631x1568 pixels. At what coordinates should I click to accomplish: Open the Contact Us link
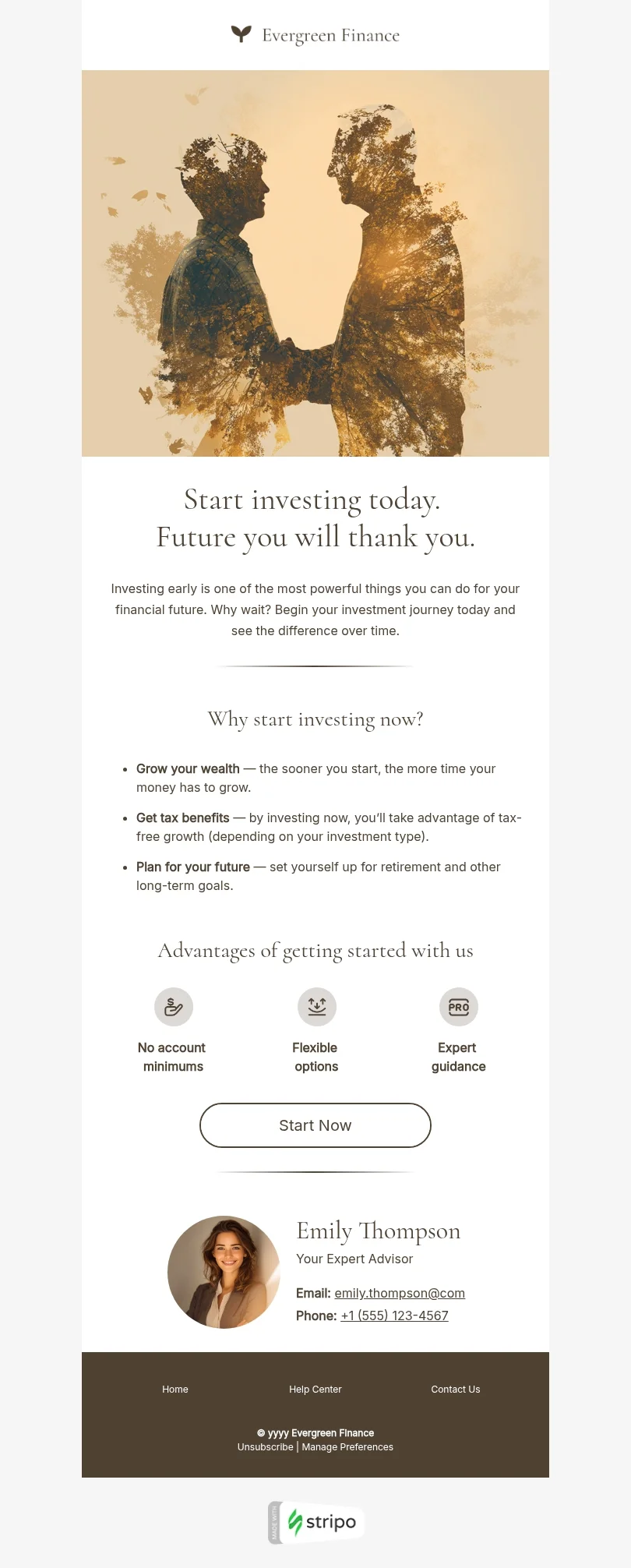(x=455, y=1390)
